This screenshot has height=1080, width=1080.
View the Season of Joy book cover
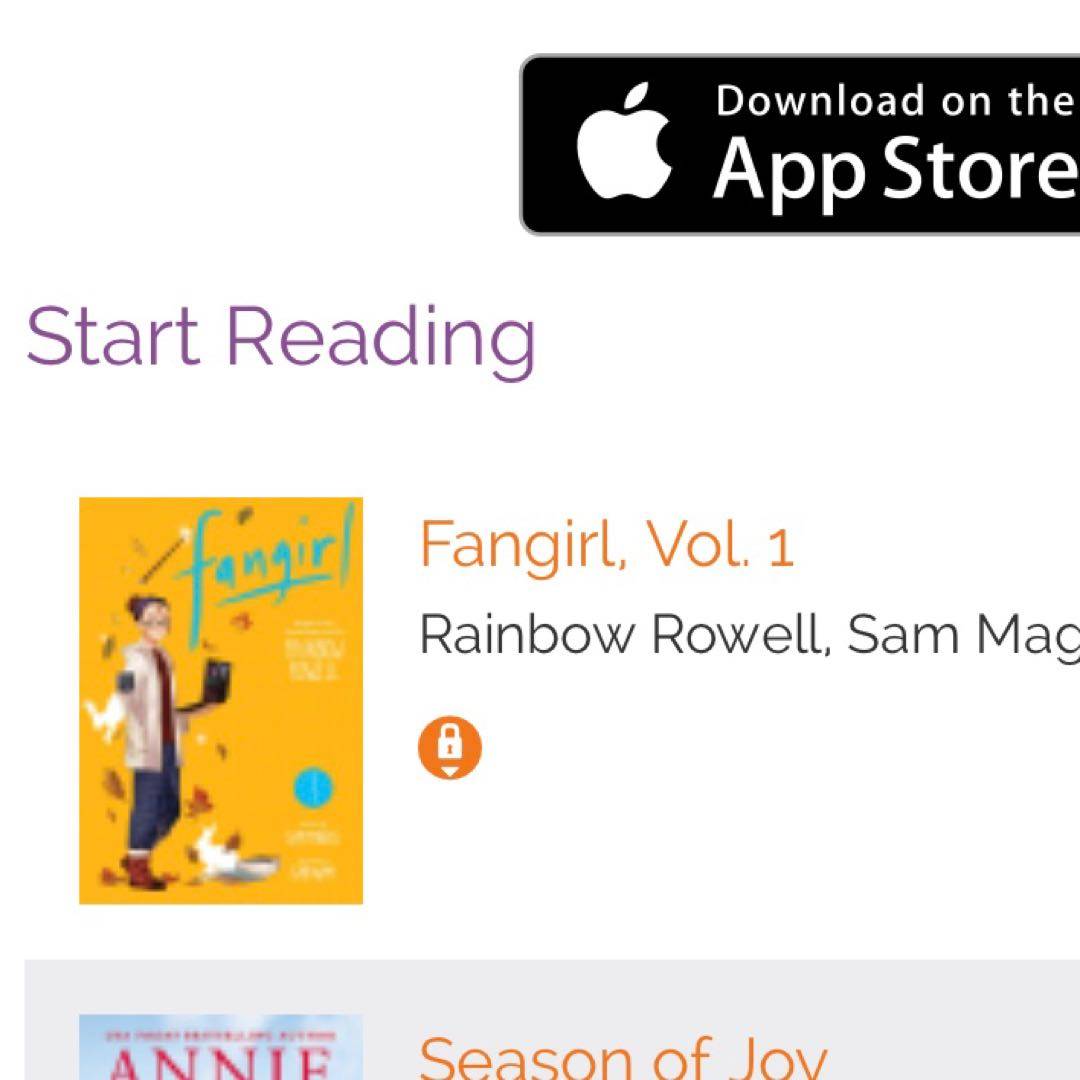point(221,1050)
